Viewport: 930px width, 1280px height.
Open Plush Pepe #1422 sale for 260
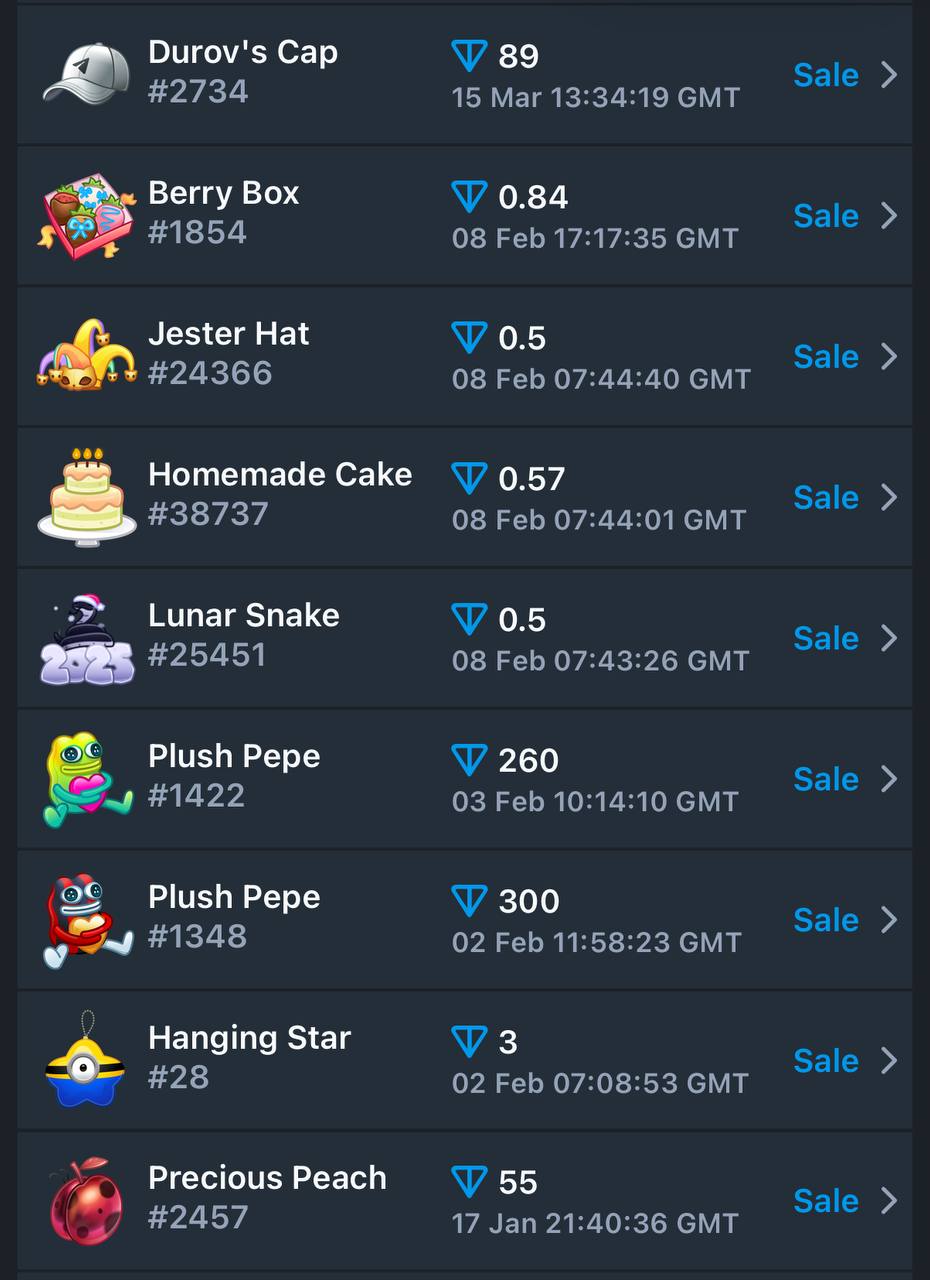point(465,779)
